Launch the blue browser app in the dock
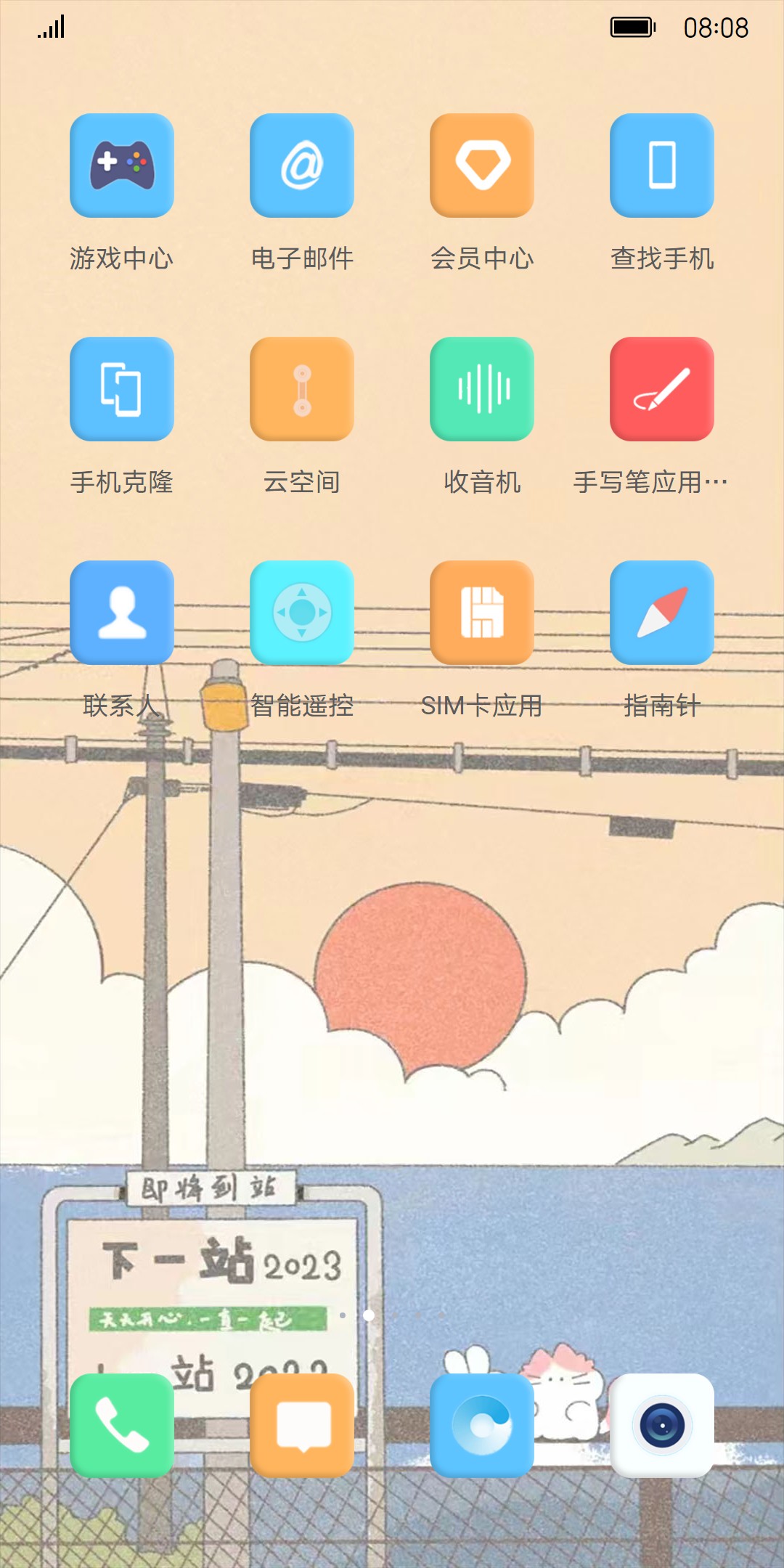 point(482,1426)
